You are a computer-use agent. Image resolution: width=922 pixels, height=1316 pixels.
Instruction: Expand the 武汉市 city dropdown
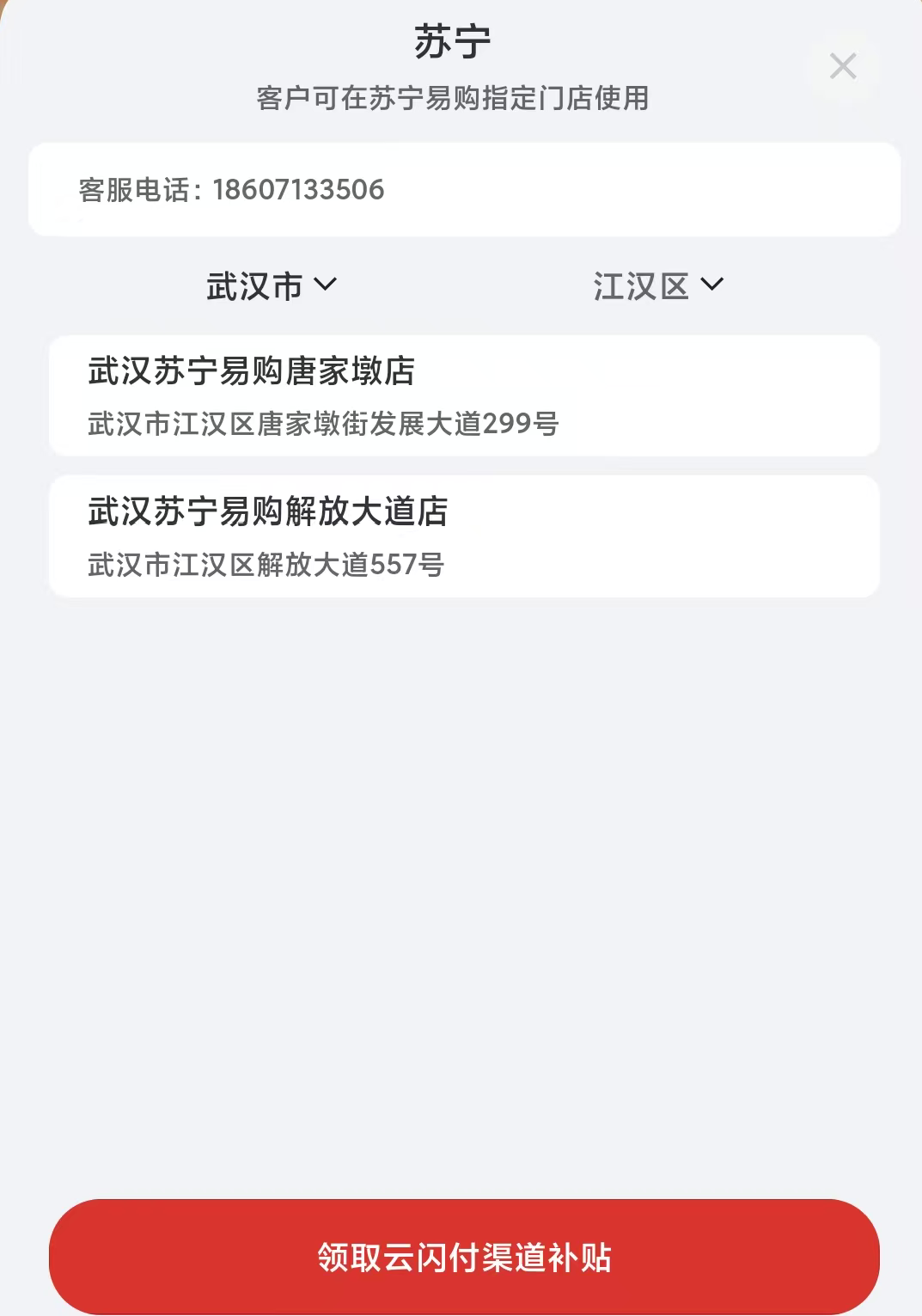(x=272, y=285)
